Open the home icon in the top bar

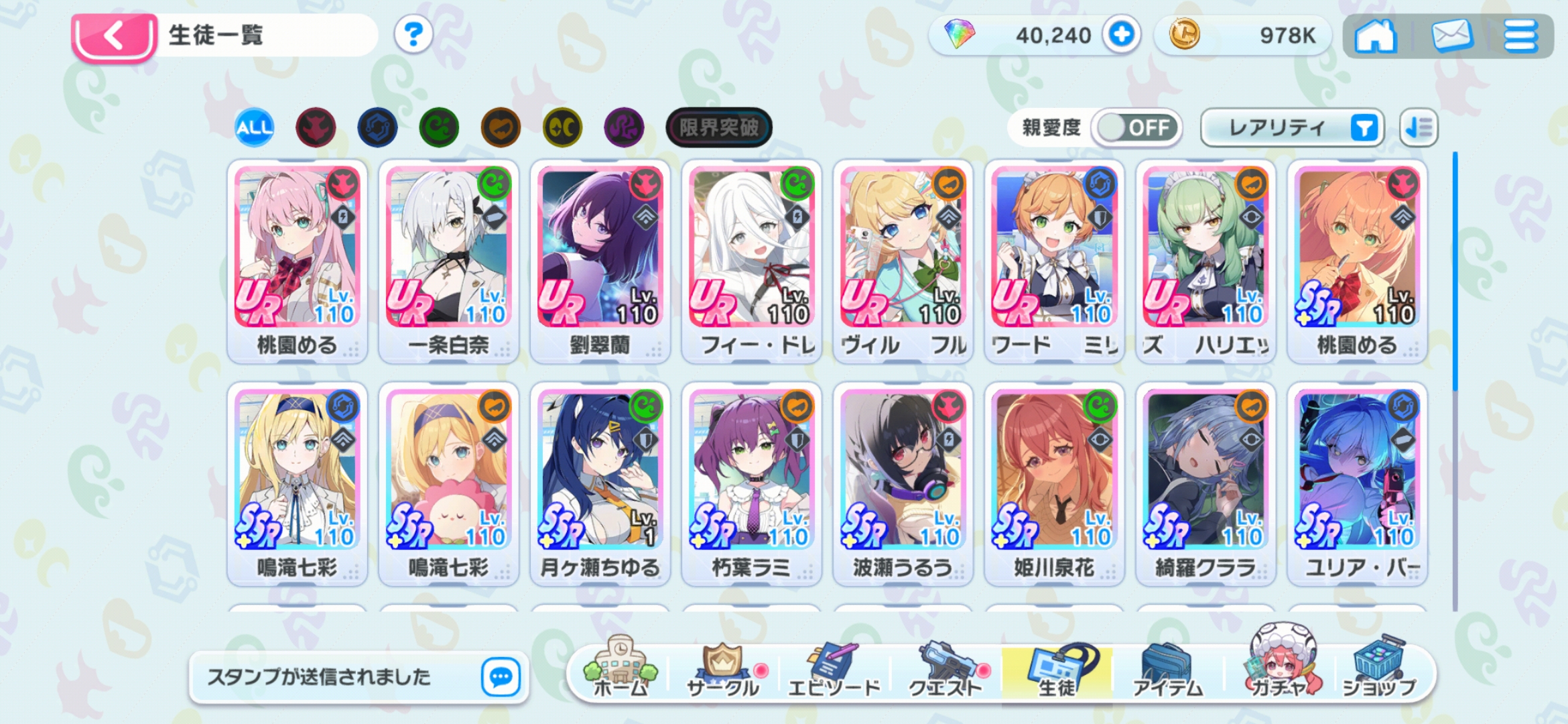pyautogui.click(x=1375, y=36)
